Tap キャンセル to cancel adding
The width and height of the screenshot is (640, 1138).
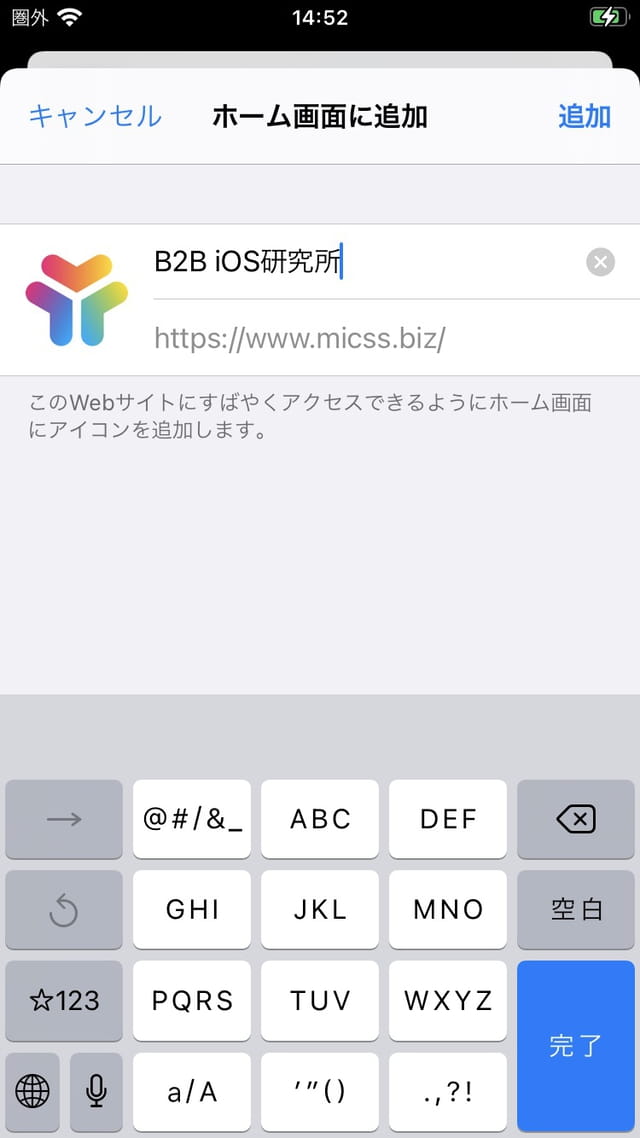point(95,116)
